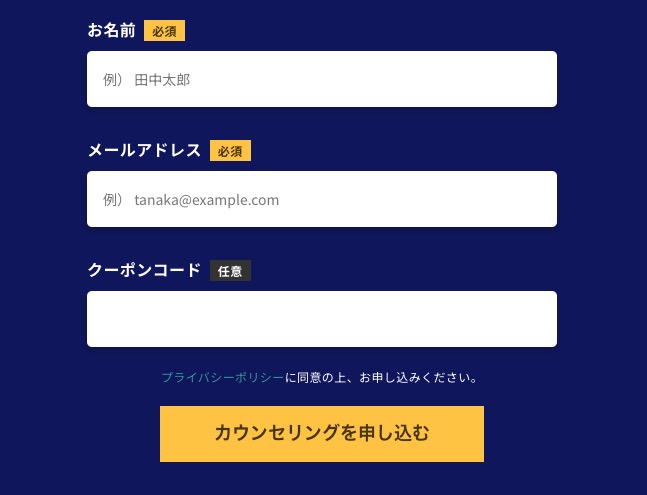Open the プライバシーポリシー link
Image resolution: width=647 pixels, height=495 pixels.
222,378
